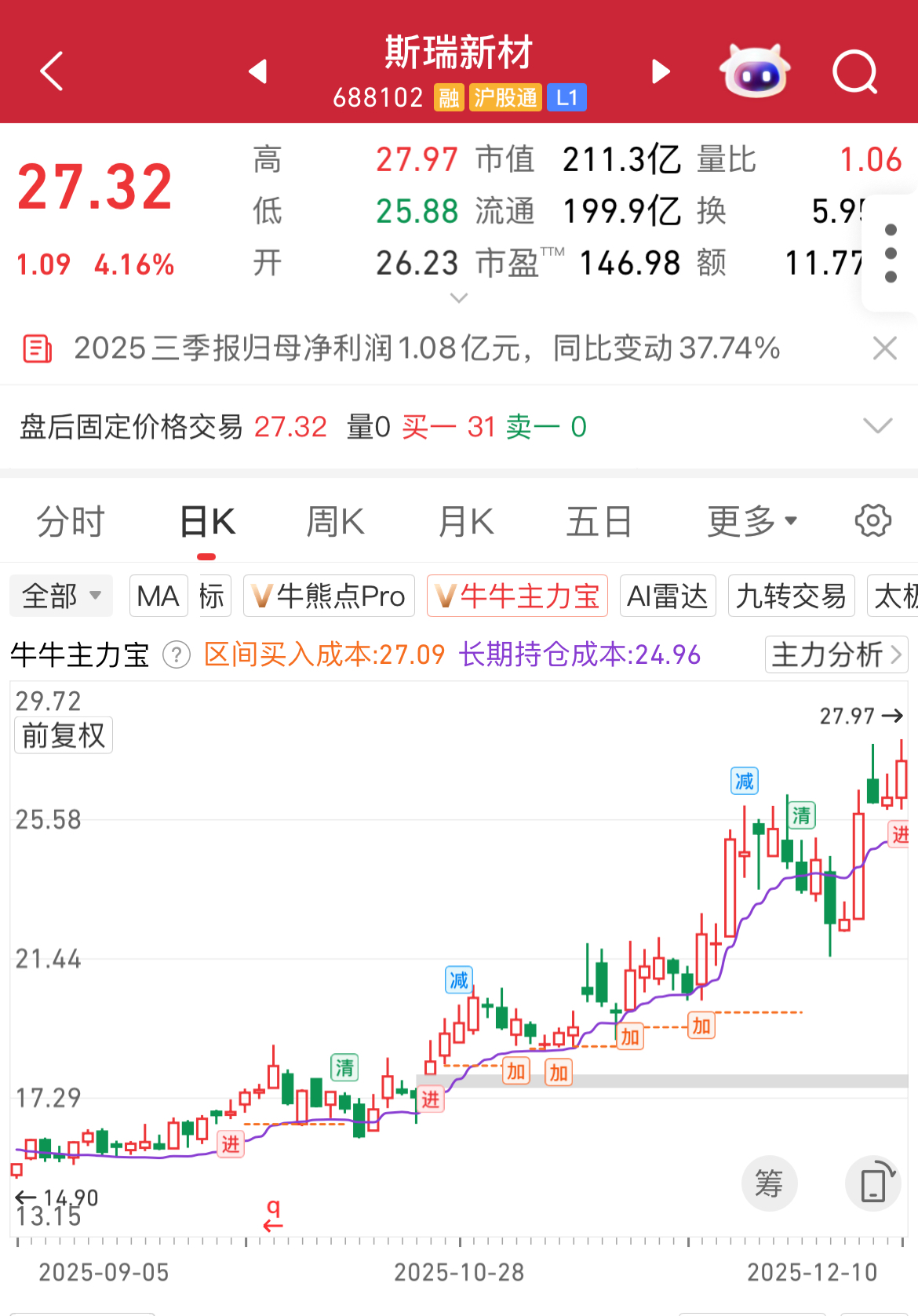Open 主力分析 details

pyautogui.click(x=836, y=654)
